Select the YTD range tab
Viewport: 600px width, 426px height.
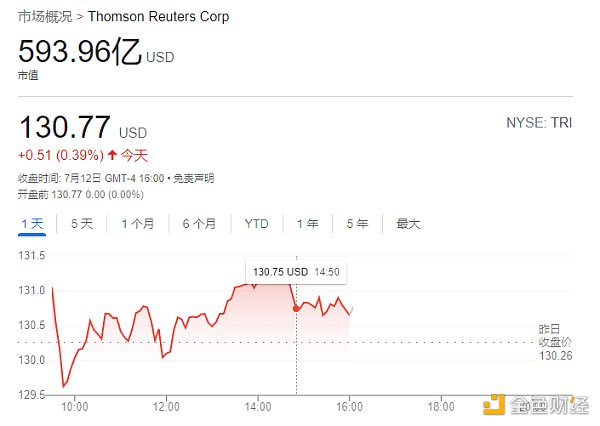tap(257, 224)
